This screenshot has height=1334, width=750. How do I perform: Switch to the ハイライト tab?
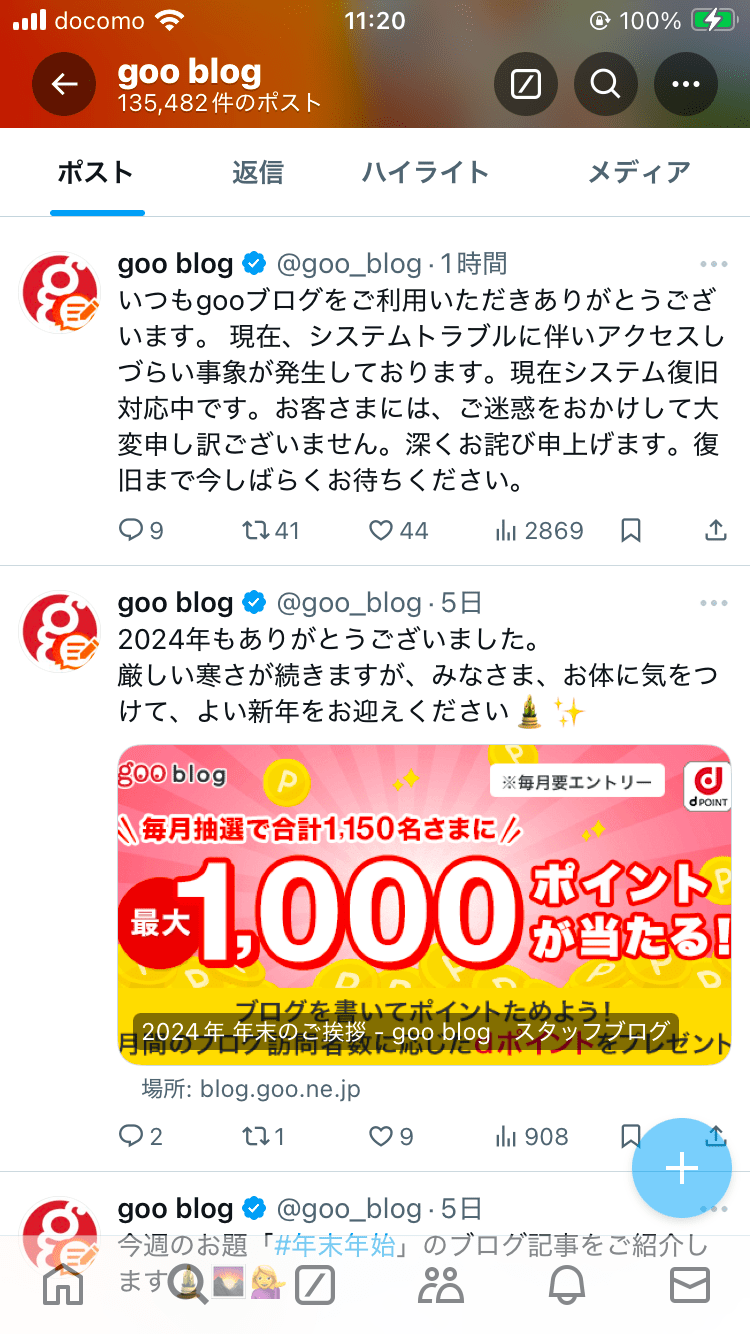tap(425, 172)
